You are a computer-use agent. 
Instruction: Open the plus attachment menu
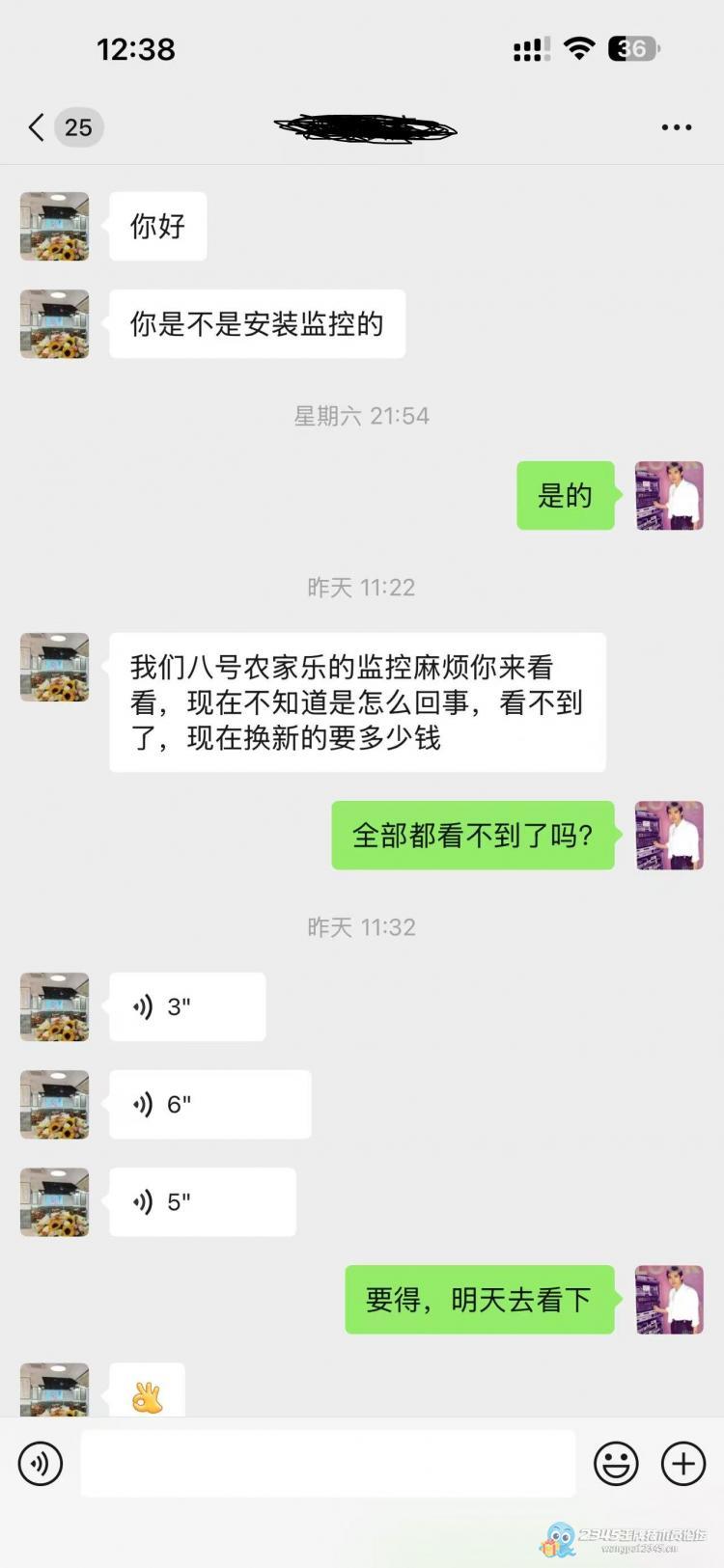[x=683, y=1464]
